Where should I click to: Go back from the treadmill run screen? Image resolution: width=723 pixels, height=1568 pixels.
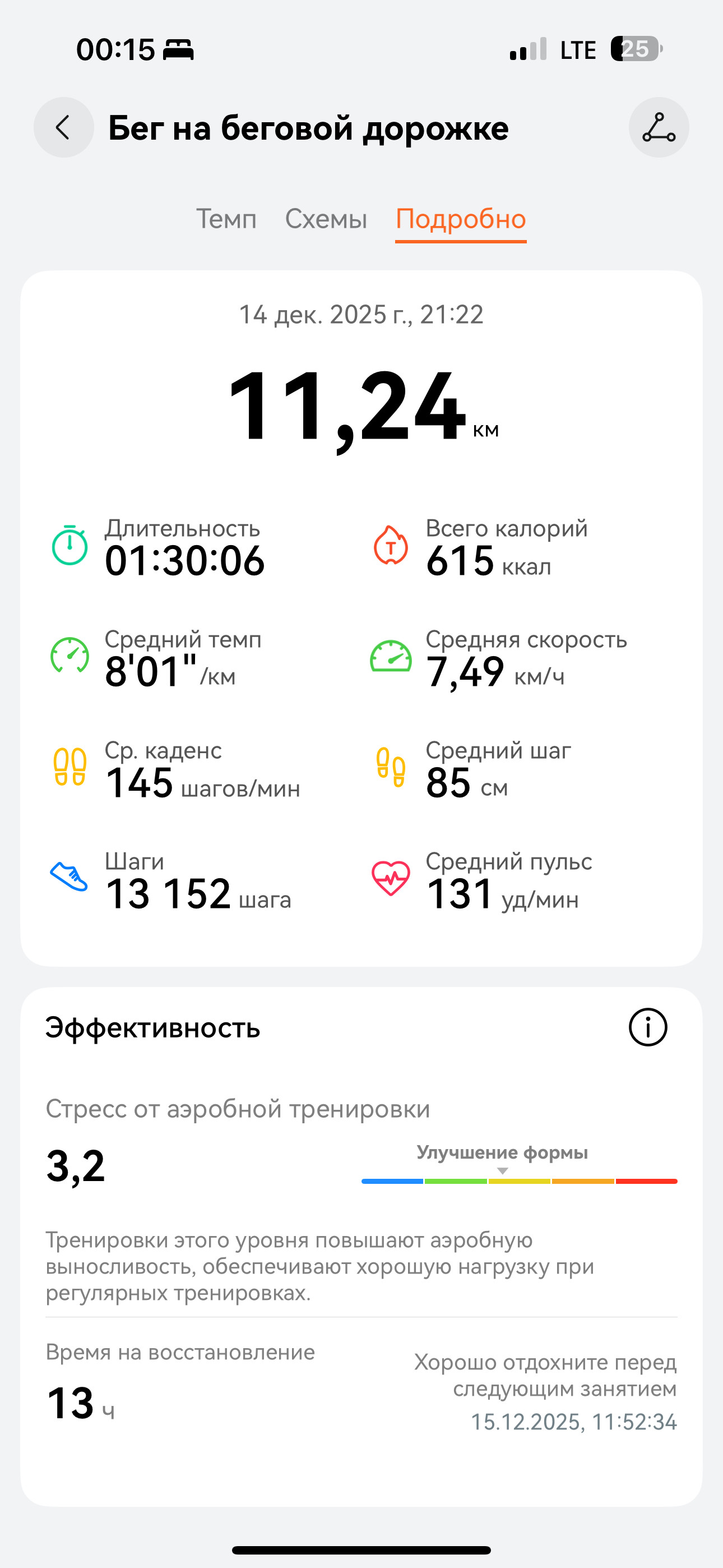coord(63,127)
